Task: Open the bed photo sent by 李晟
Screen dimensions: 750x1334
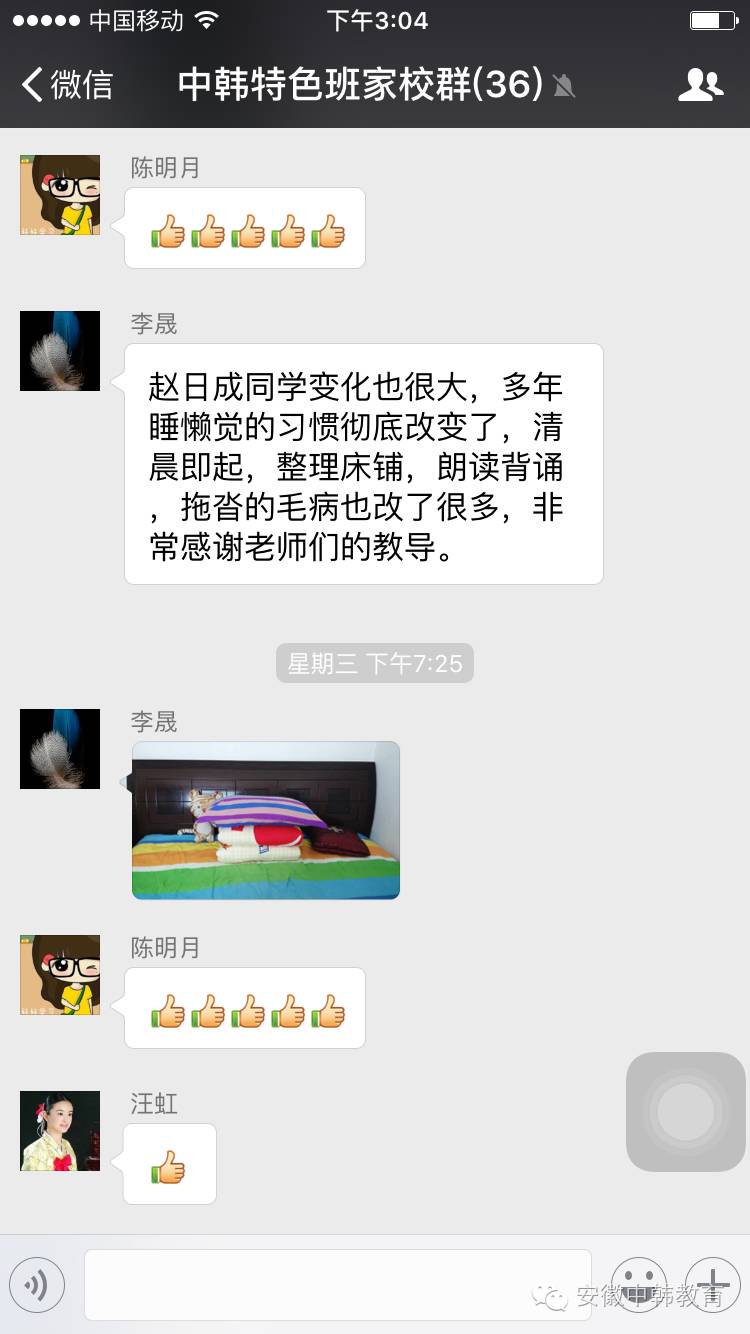Action: (266, 820)
